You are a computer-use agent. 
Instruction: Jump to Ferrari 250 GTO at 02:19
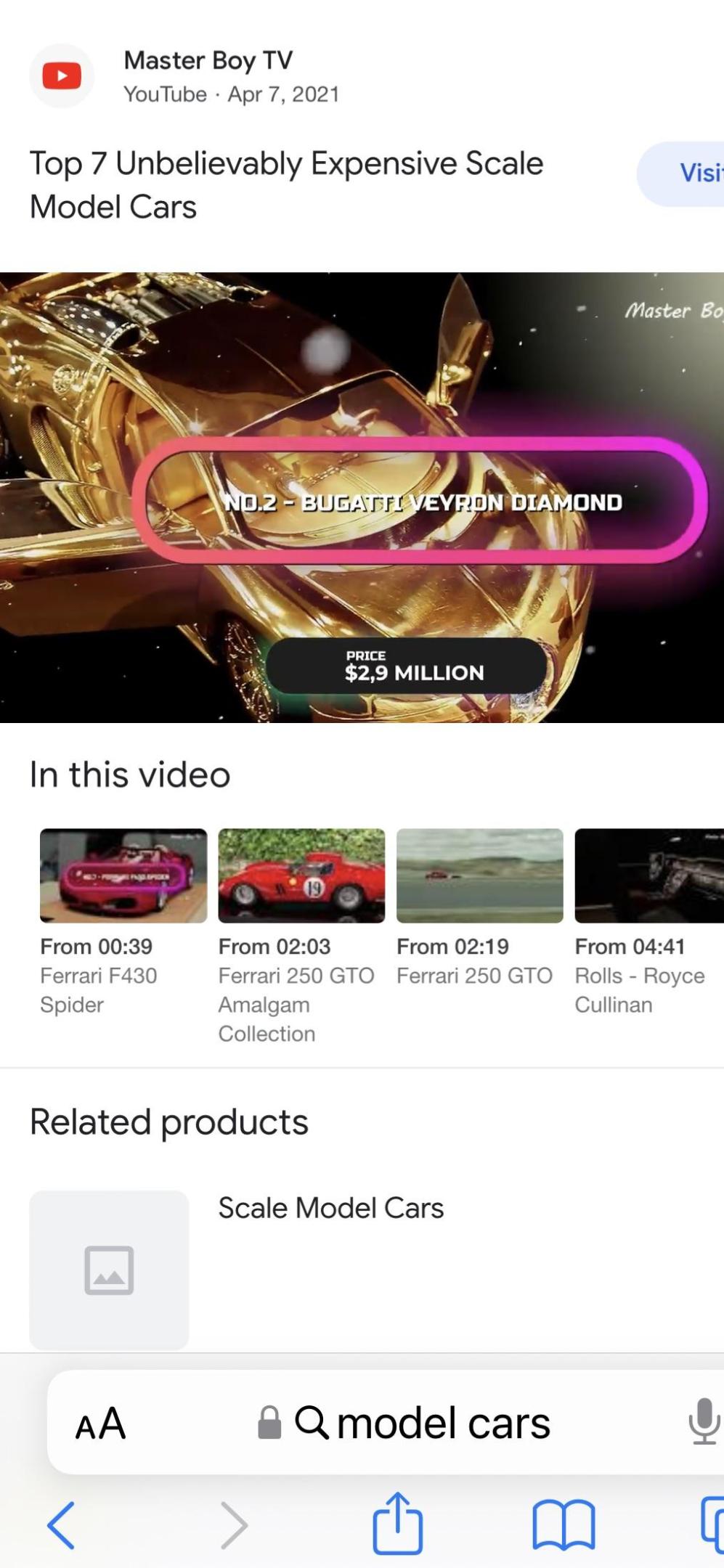click(479, 875)
